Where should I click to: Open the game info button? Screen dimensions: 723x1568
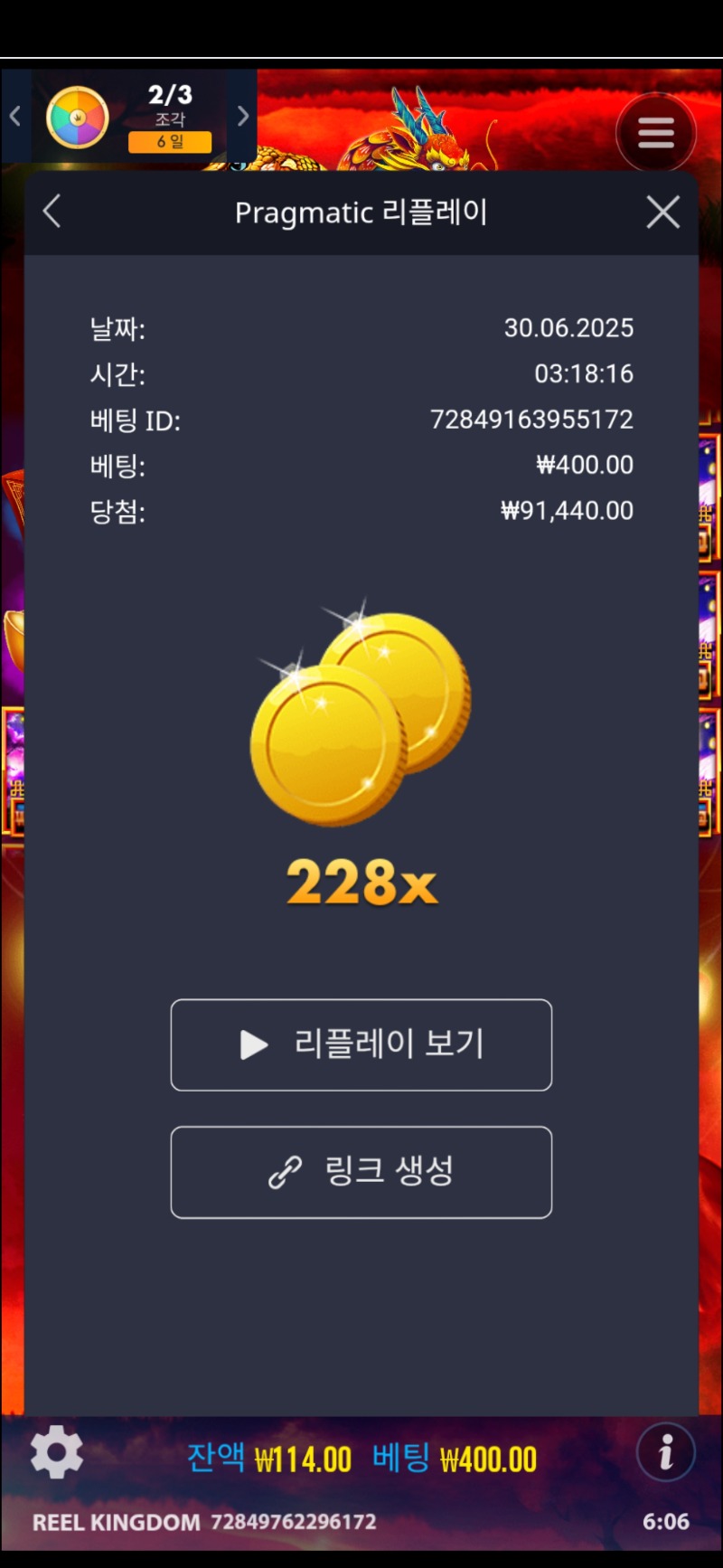coord(665,1452)
